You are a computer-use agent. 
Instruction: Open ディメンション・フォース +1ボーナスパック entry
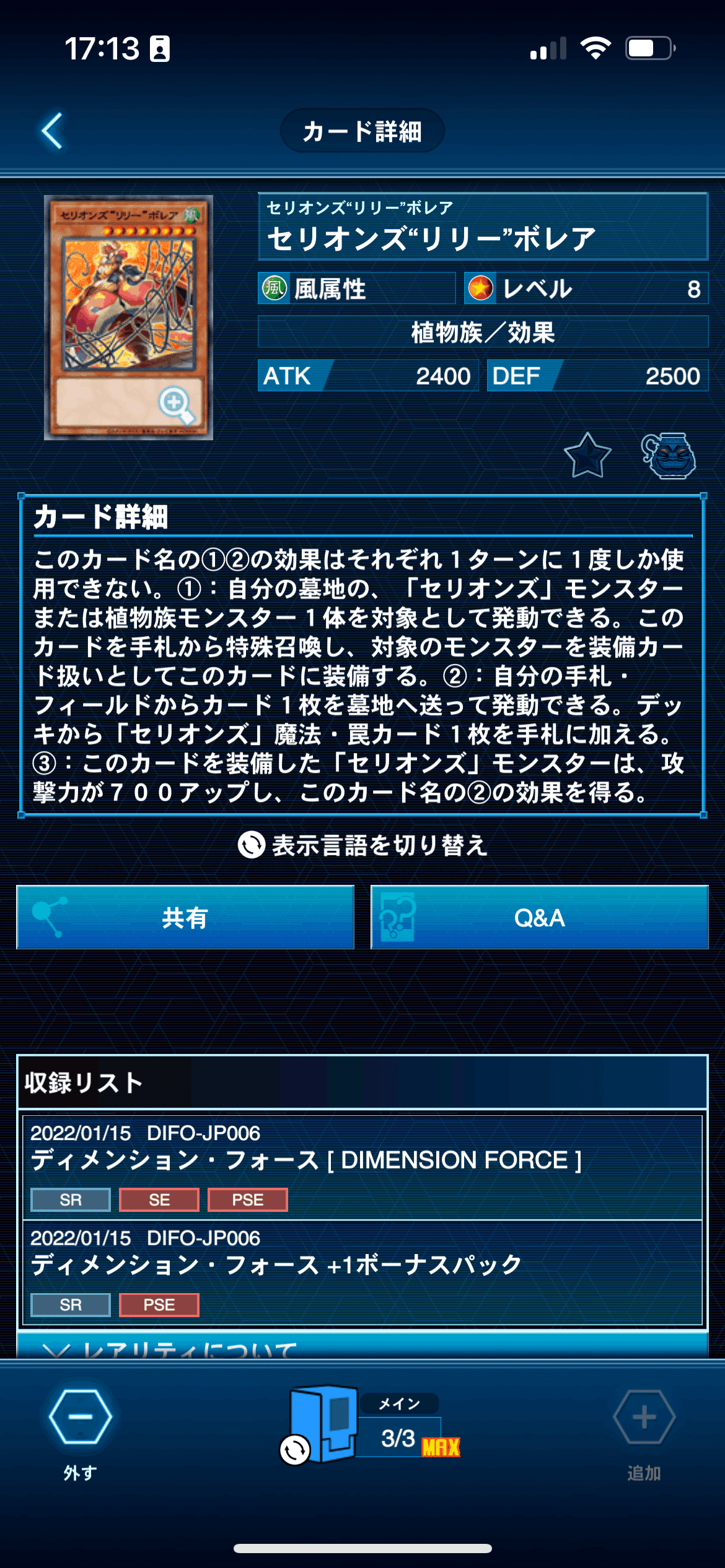pos(362,1273)
